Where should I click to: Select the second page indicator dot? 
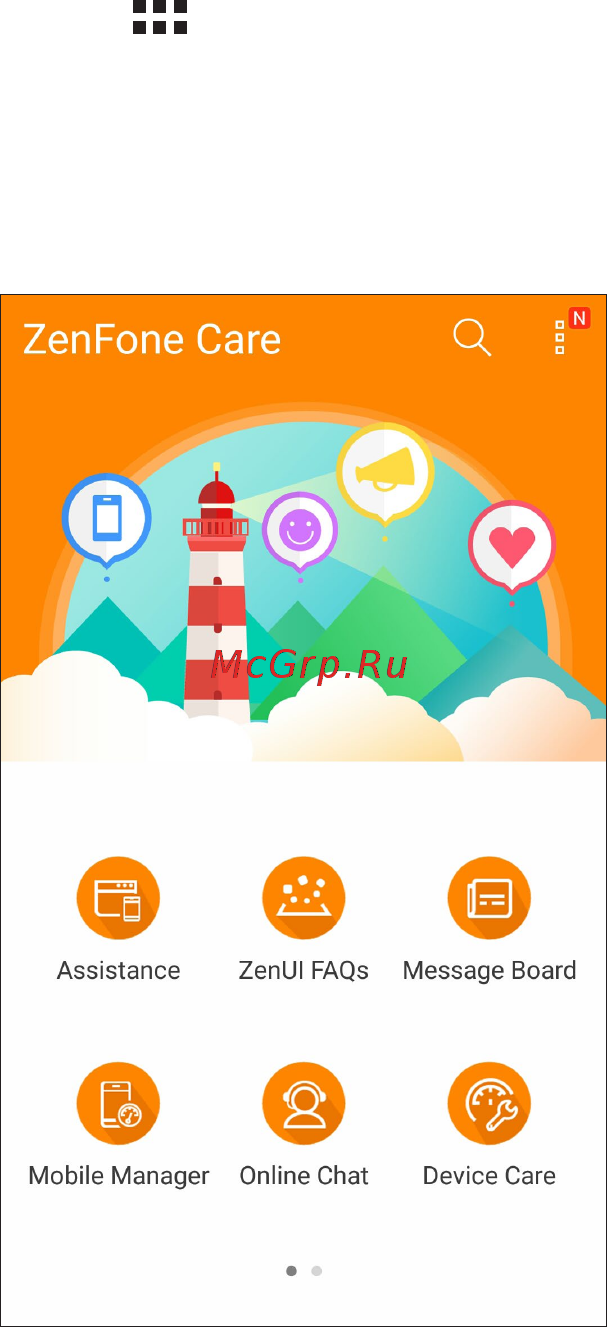pos(317,1271)
